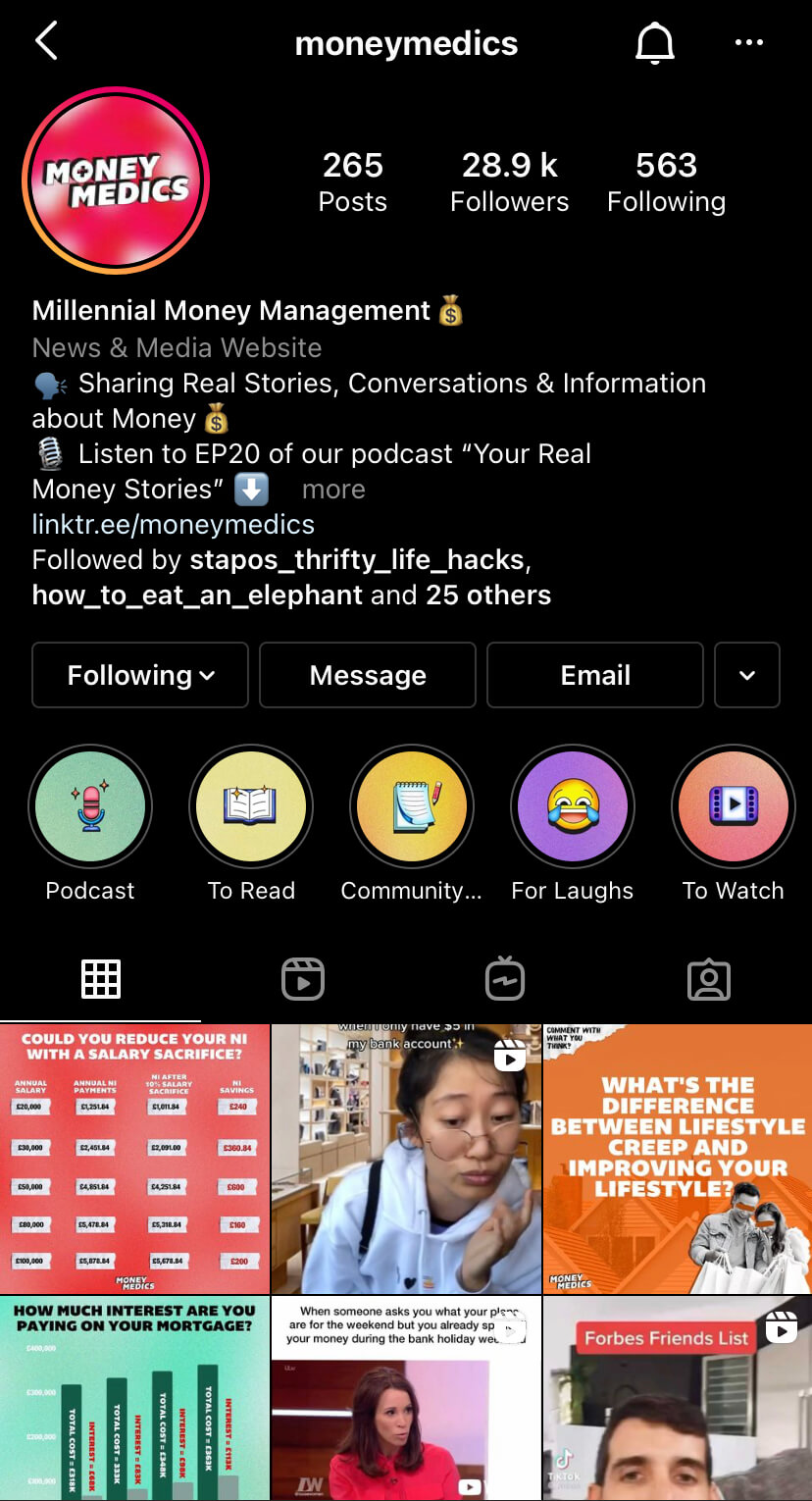Open the To Watch highlight
Screen dimensions: 812x1501
(734, 807)
